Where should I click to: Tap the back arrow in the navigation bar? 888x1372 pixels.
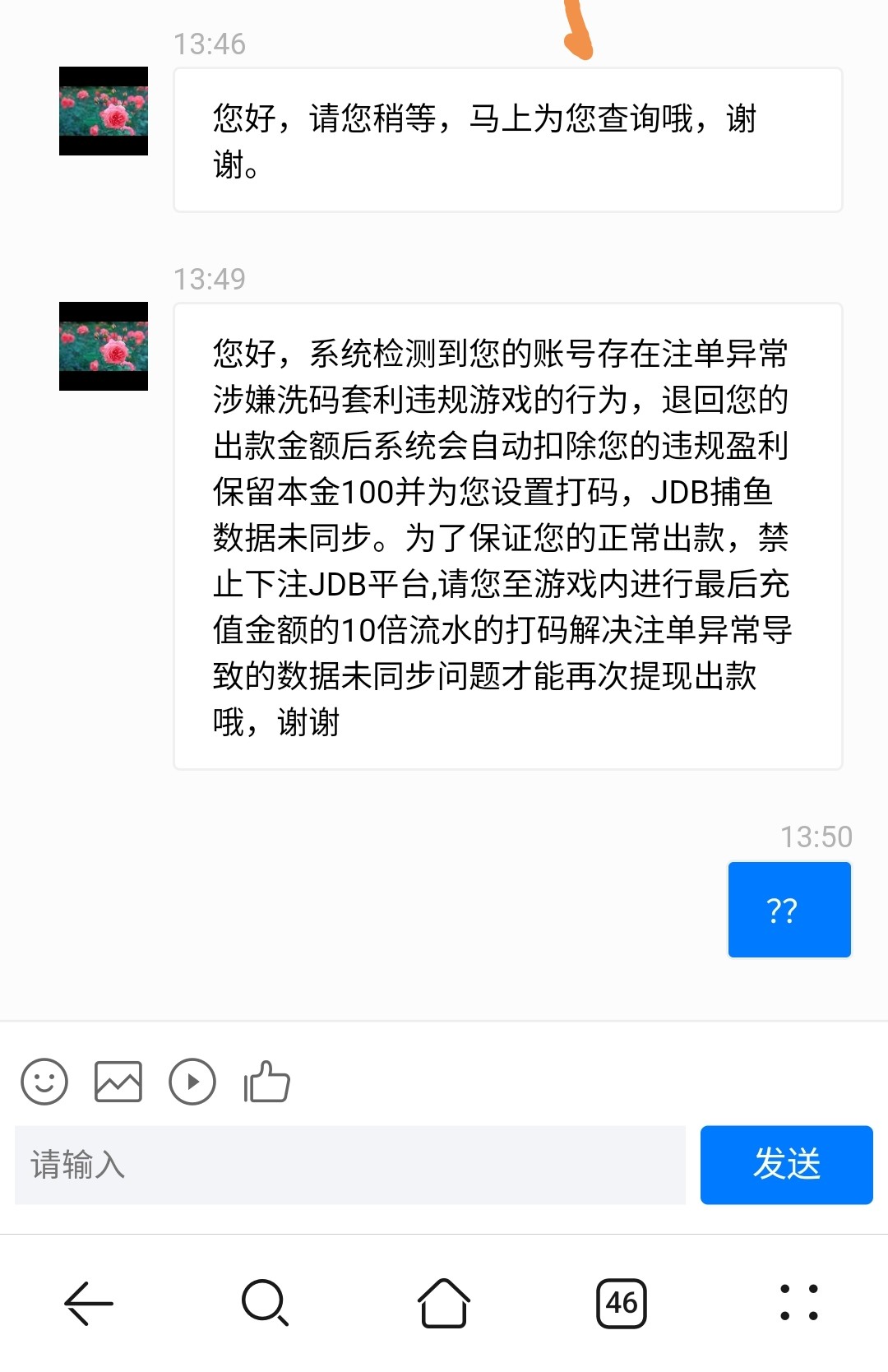coord(87,1304)
